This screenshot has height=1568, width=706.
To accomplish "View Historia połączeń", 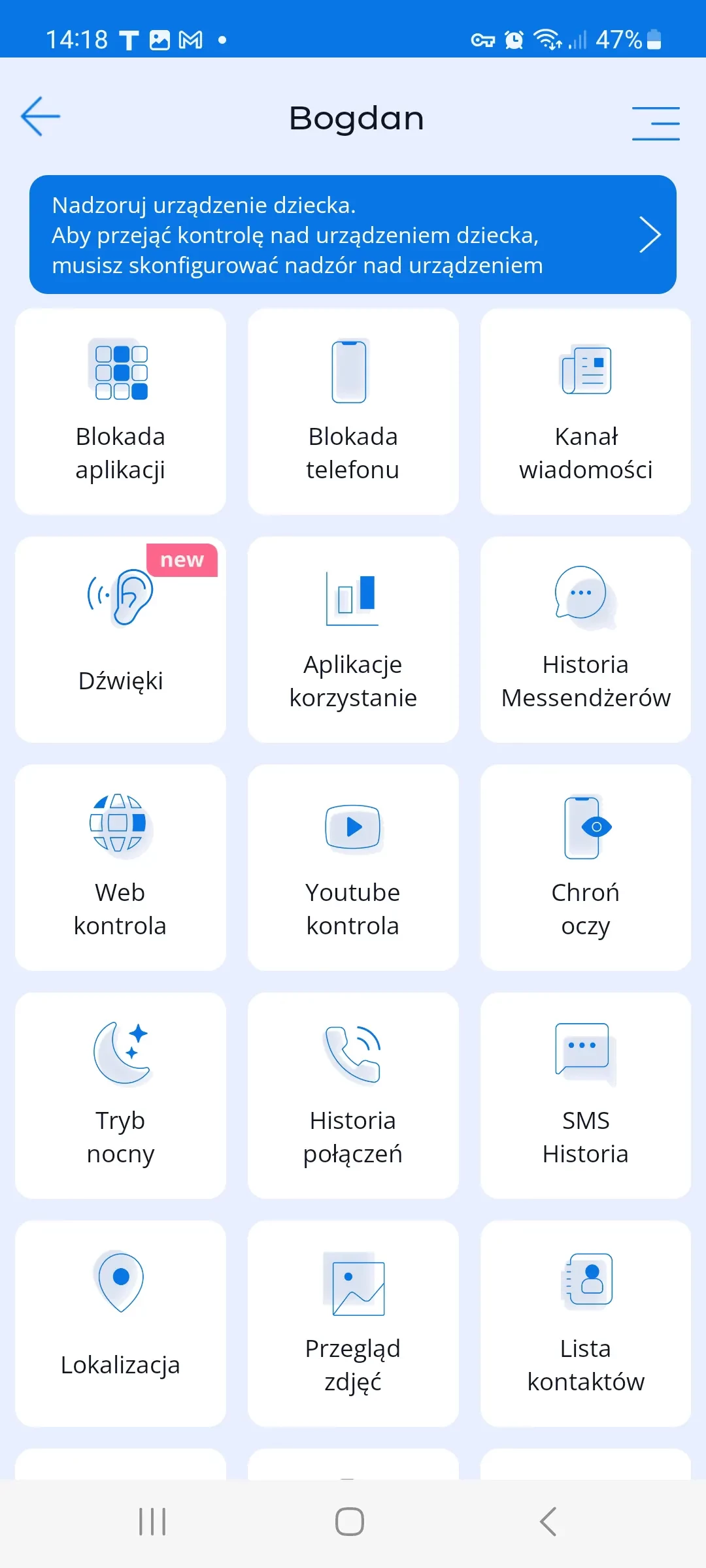I will [353, 1096].
